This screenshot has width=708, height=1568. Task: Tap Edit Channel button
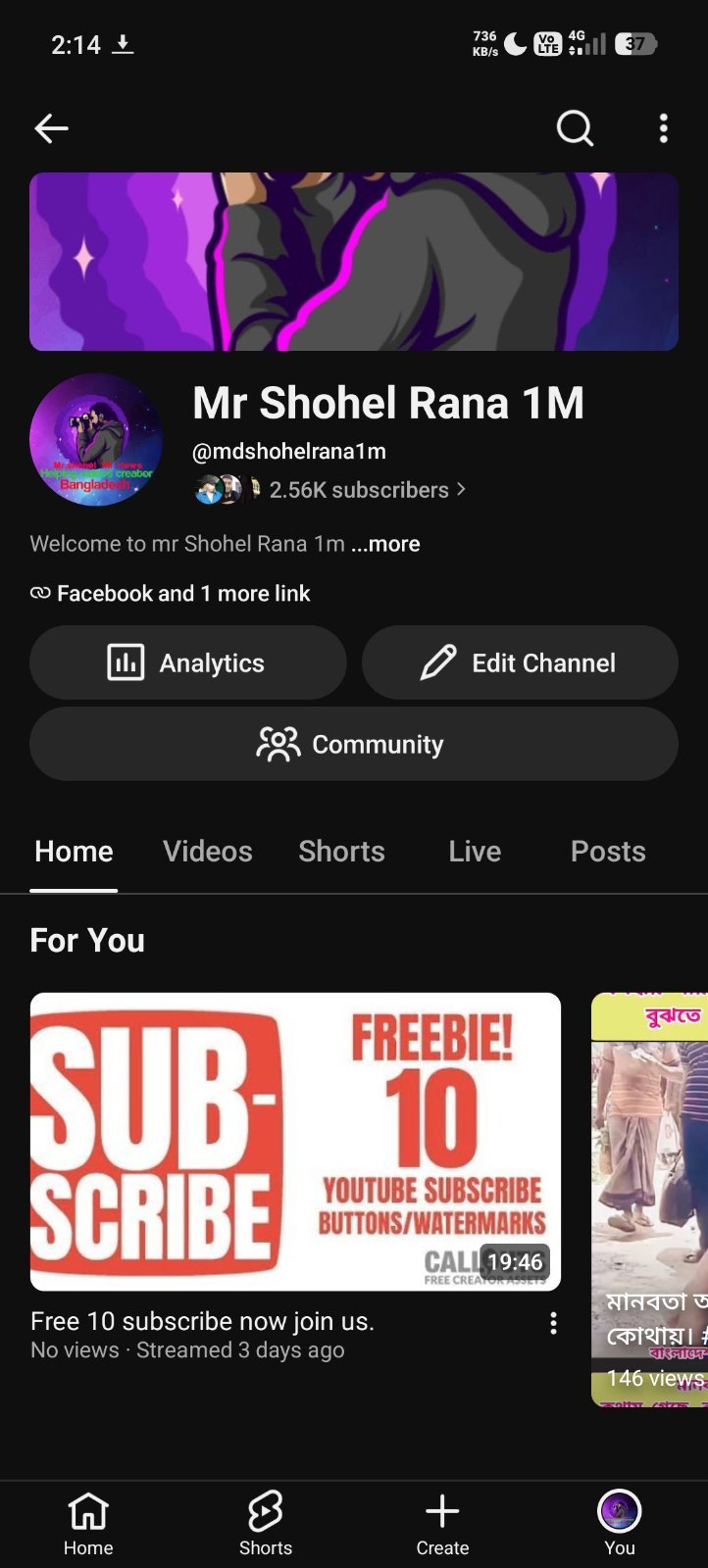click(520, 662)
